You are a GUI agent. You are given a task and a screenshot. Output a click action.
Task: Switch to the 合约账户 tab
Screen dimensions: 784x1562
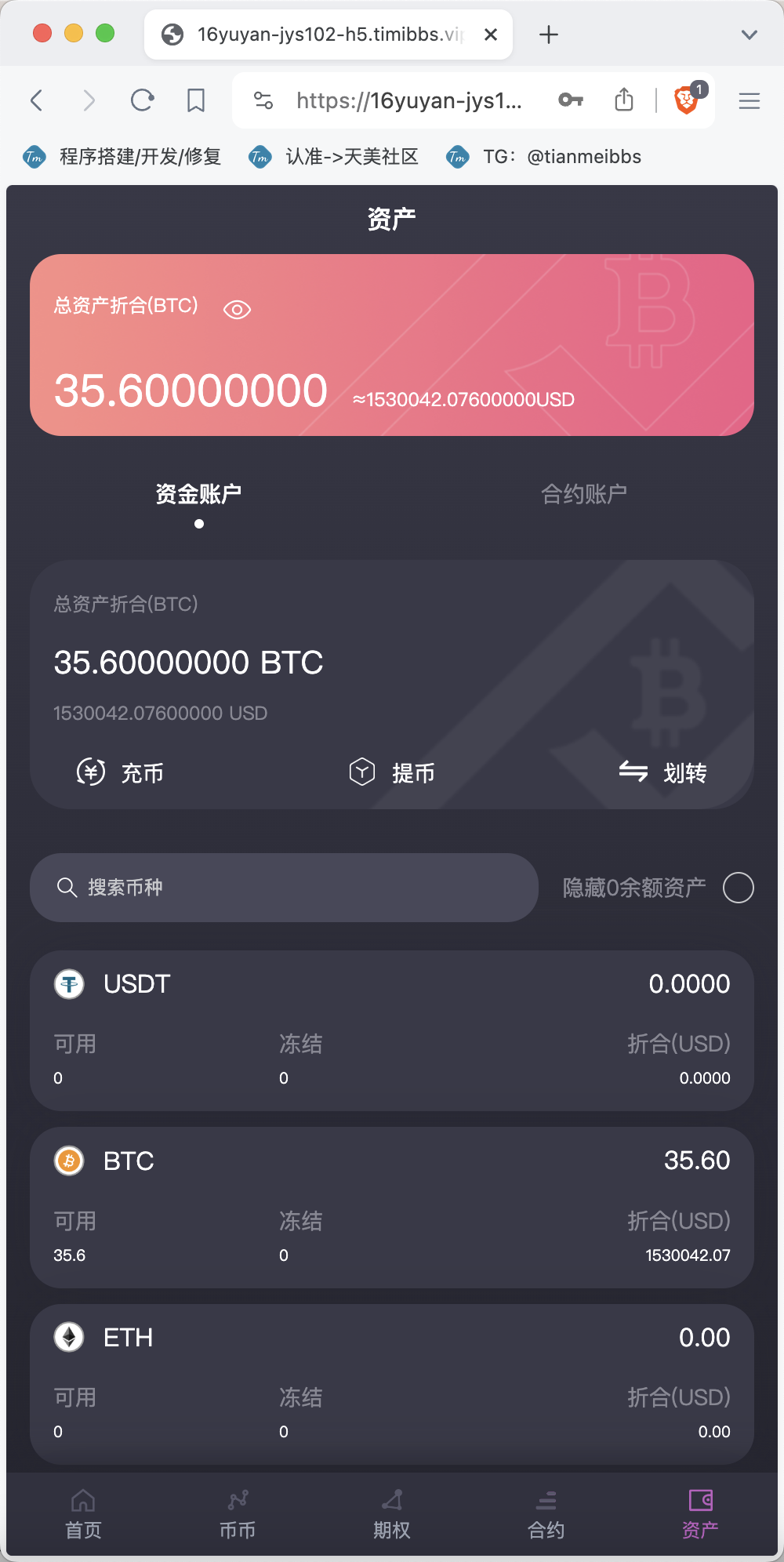click(x=584, y=494)
